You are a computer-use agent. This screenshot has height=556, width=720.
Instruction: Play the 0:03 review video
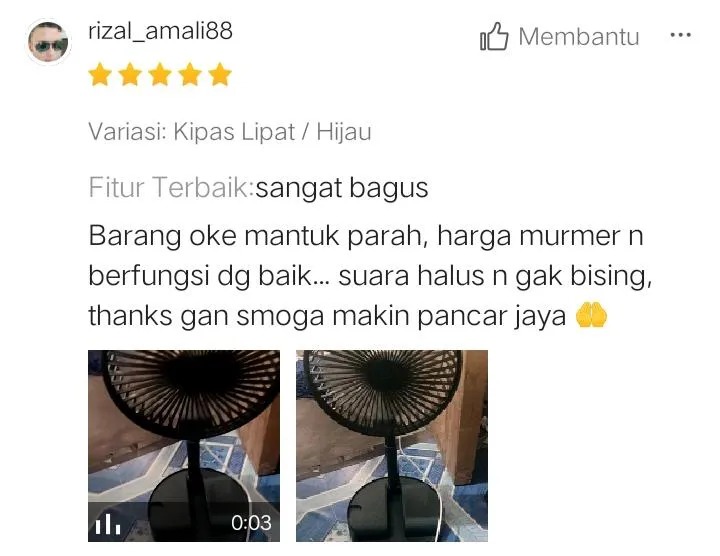click(183, 445)
